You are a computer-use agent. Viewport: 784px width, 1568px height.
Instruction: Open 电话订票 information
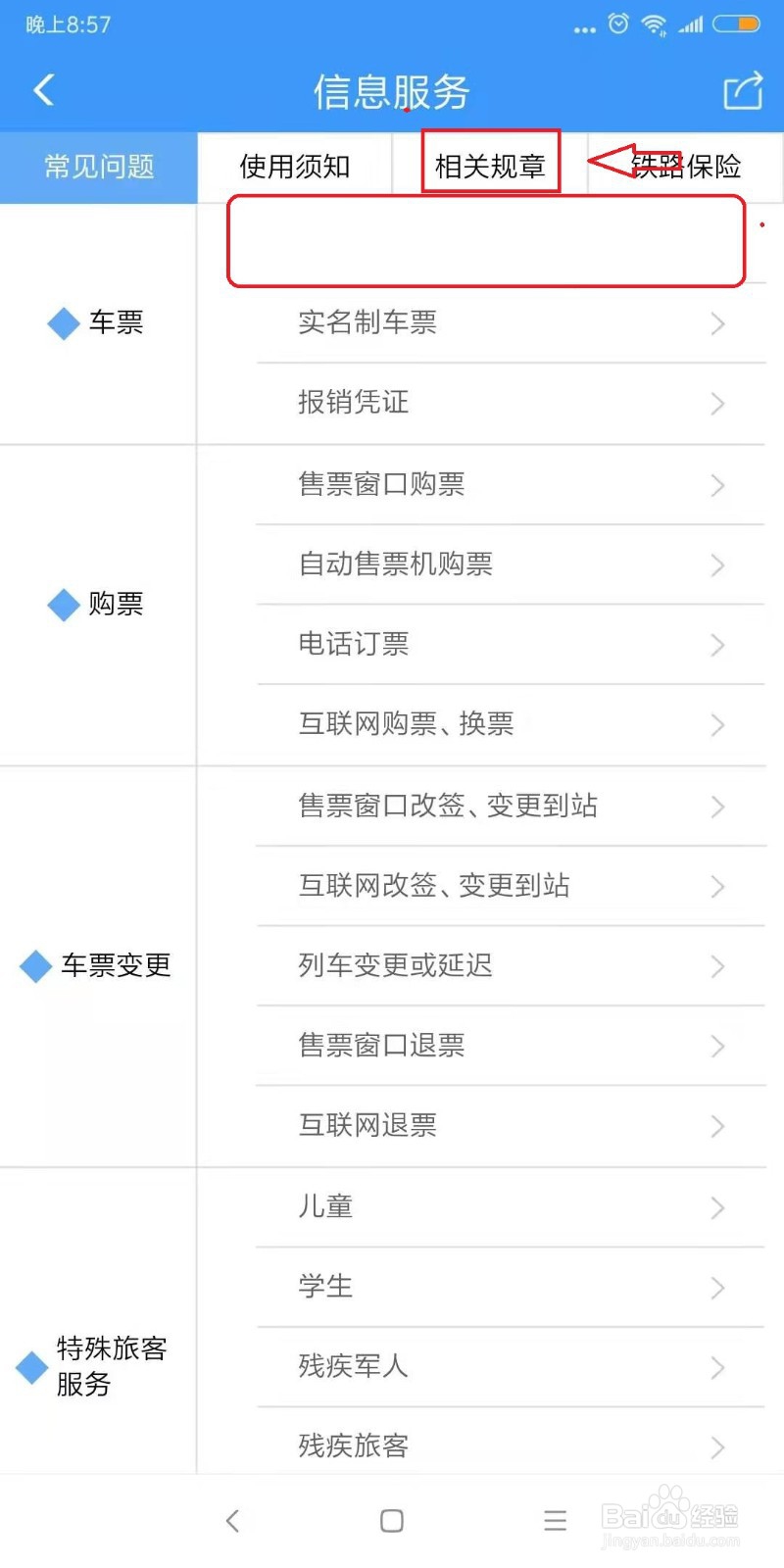(490, 645)
